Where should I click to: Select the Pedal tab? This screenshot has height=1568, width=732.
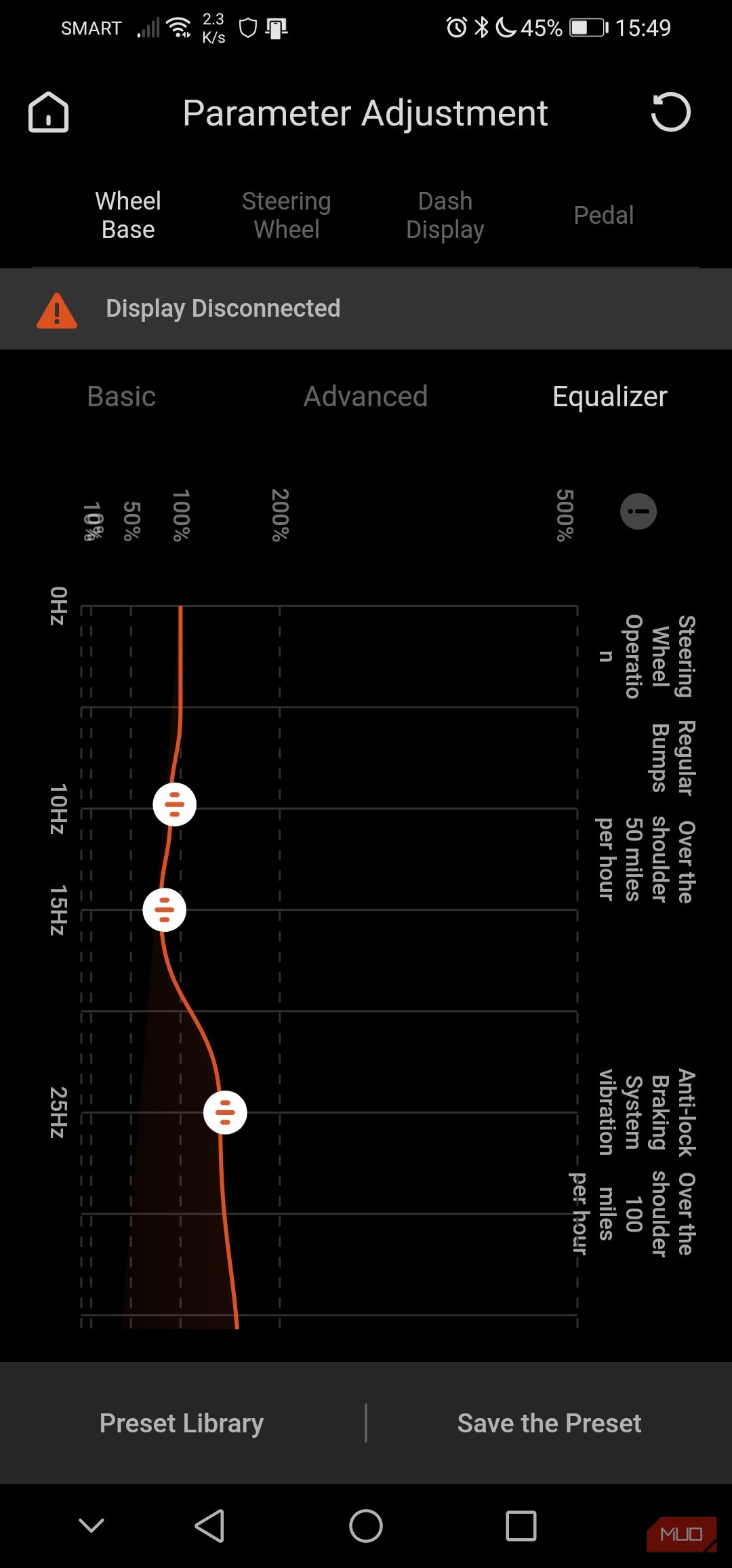tap(604, 214)
